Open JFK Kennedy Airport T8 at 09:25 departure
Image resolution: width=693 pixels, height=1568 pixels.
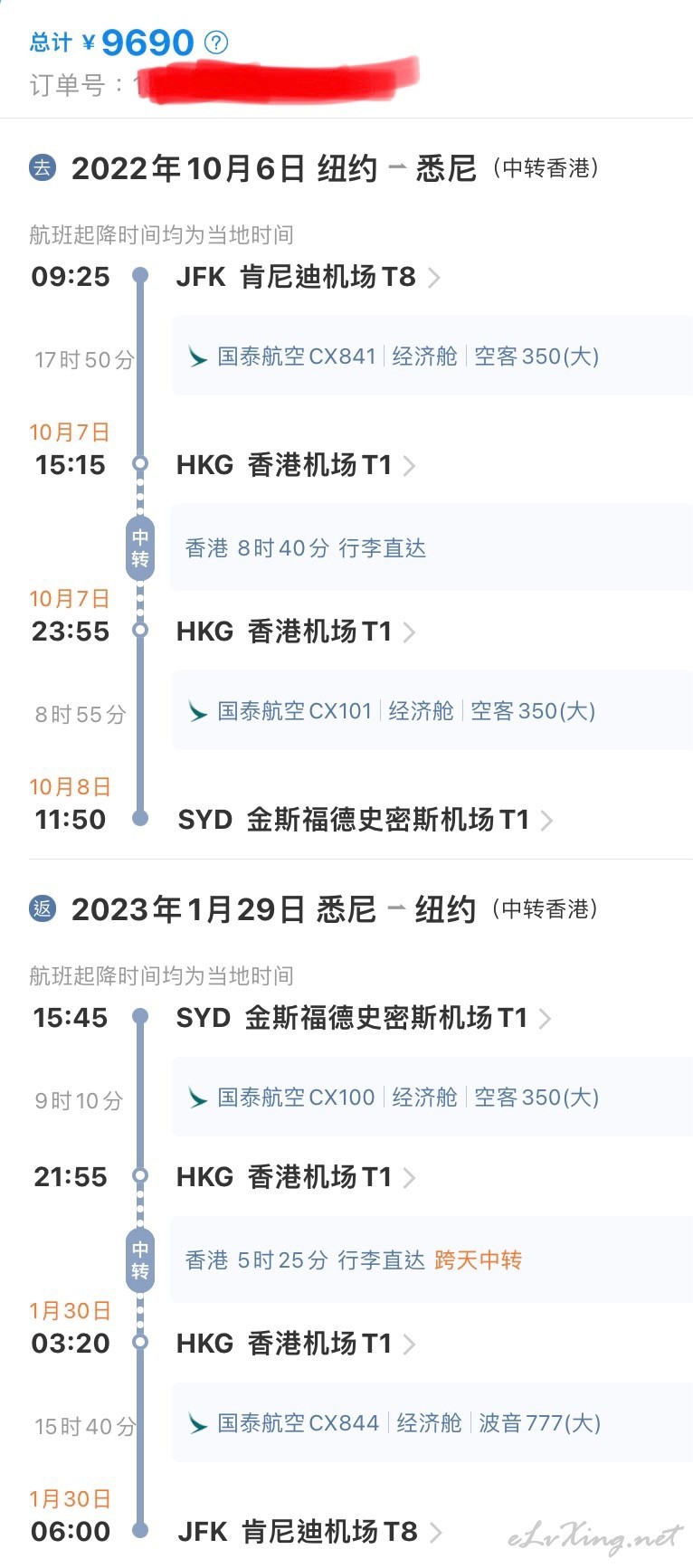(x=308, y=277)
